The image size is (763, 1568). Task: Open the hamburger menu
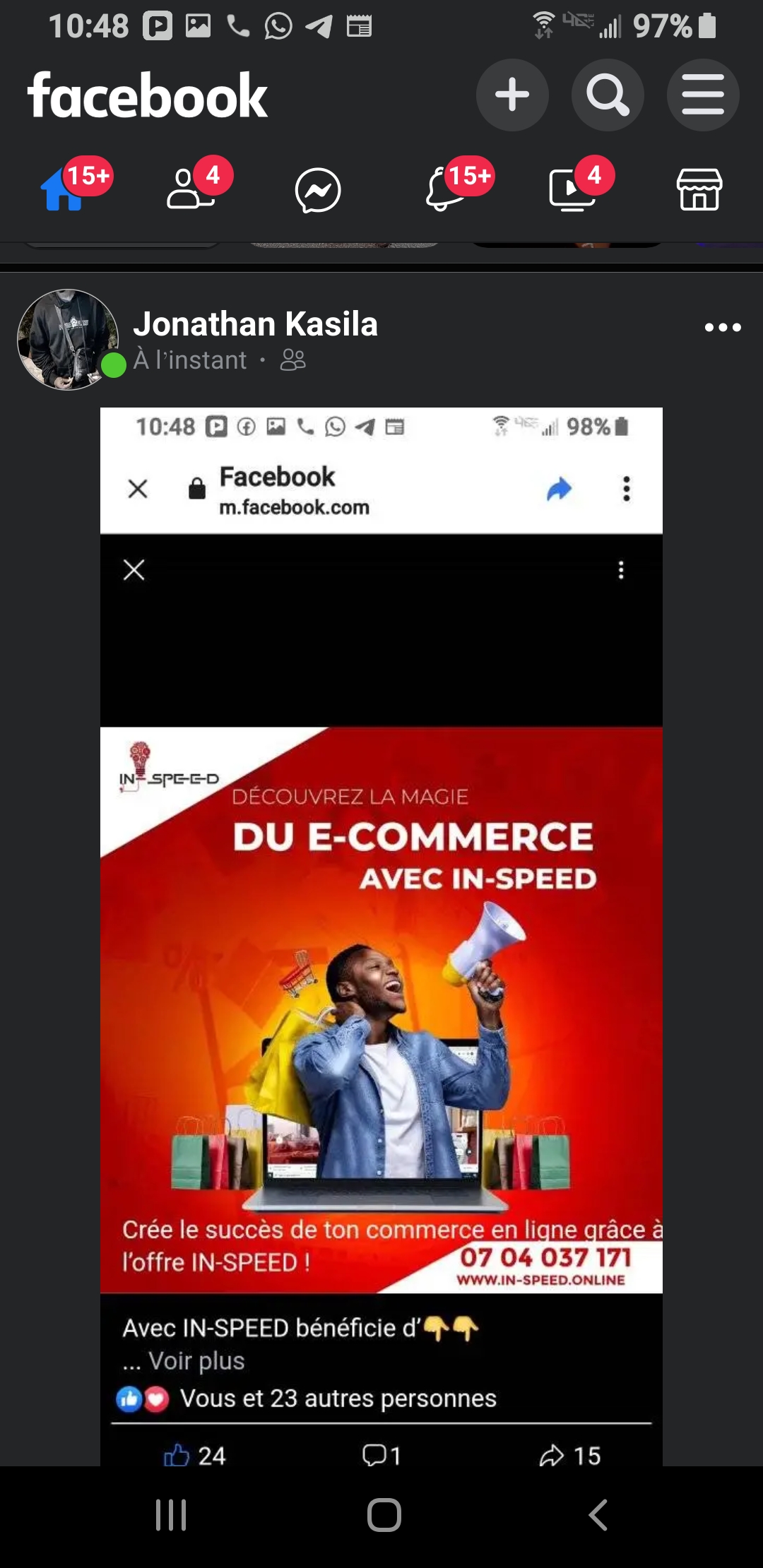703,95
